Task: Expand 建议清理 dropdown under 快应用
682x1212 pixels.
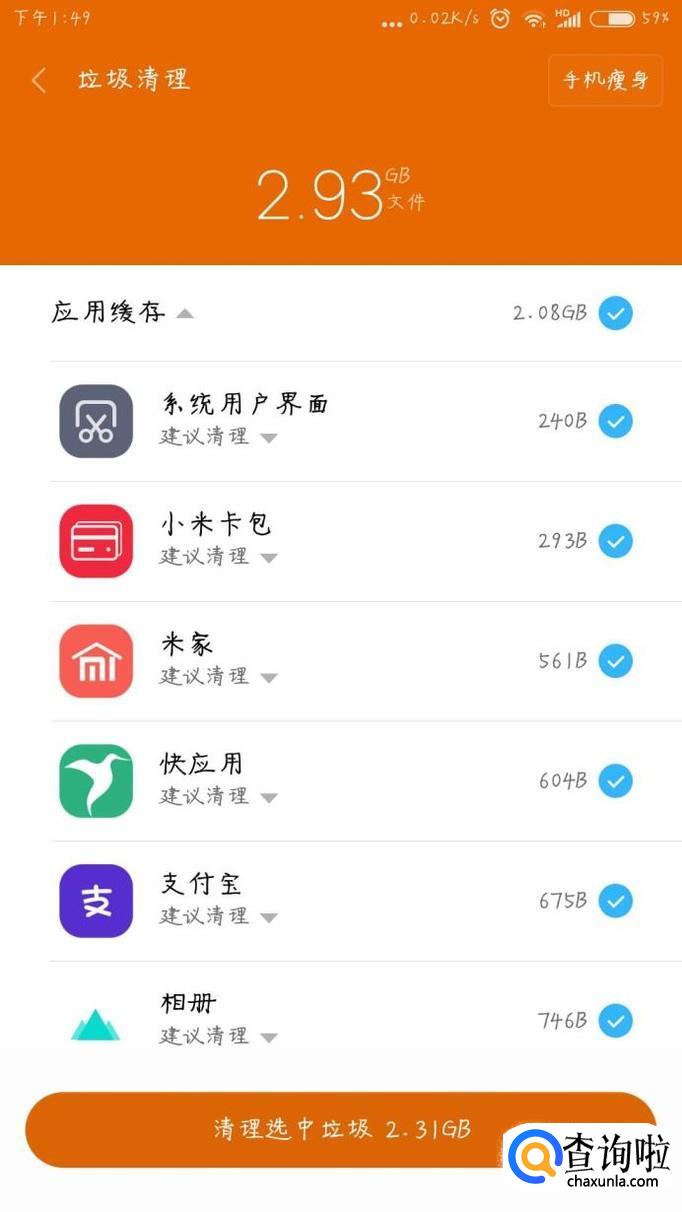Action: (268, 798)
